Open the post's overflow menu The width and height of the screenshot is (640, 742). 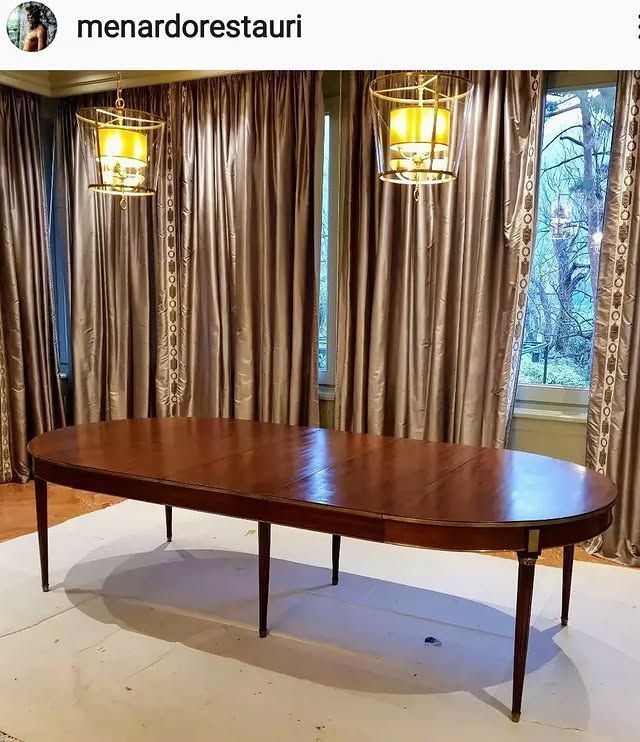pos(636,27)
